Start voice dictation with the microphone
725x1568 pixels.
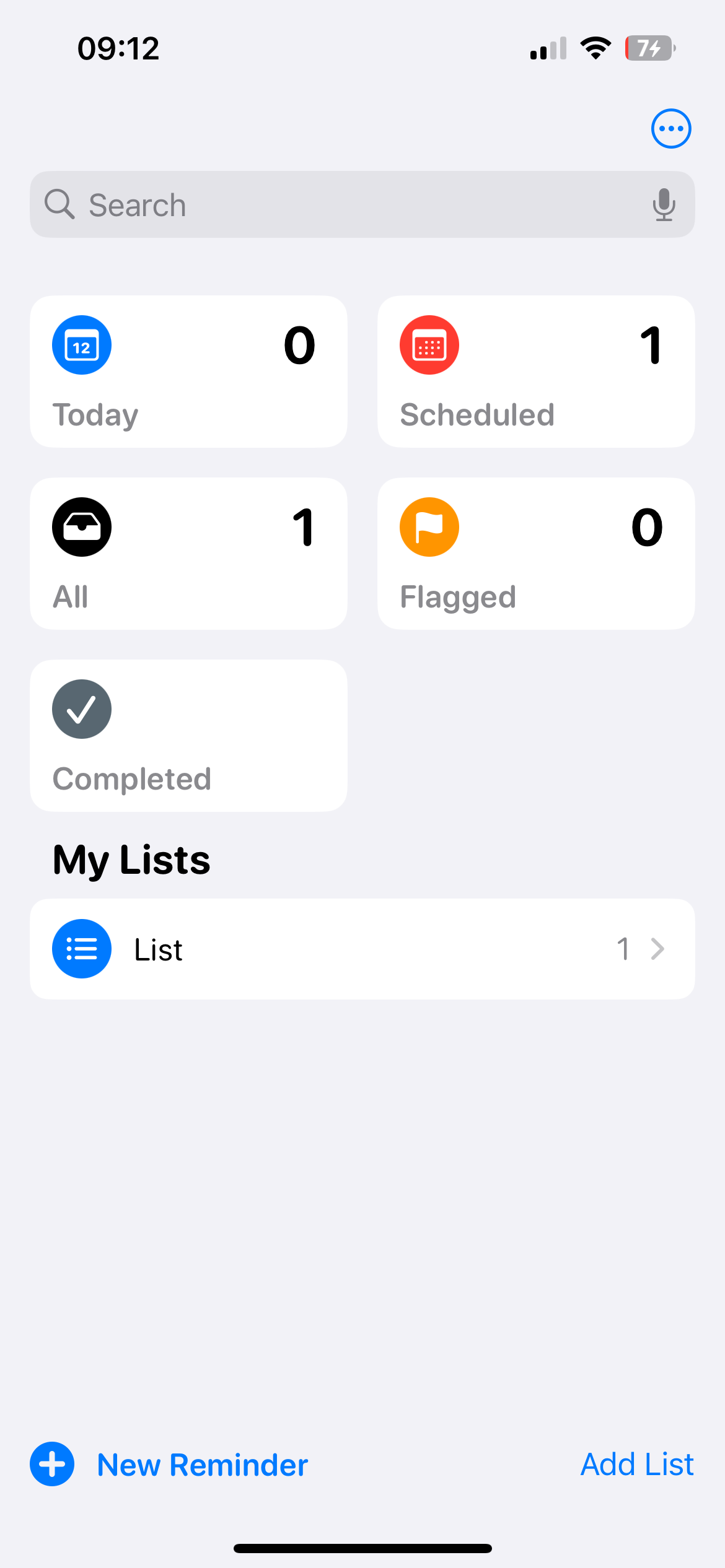[664, 205]
